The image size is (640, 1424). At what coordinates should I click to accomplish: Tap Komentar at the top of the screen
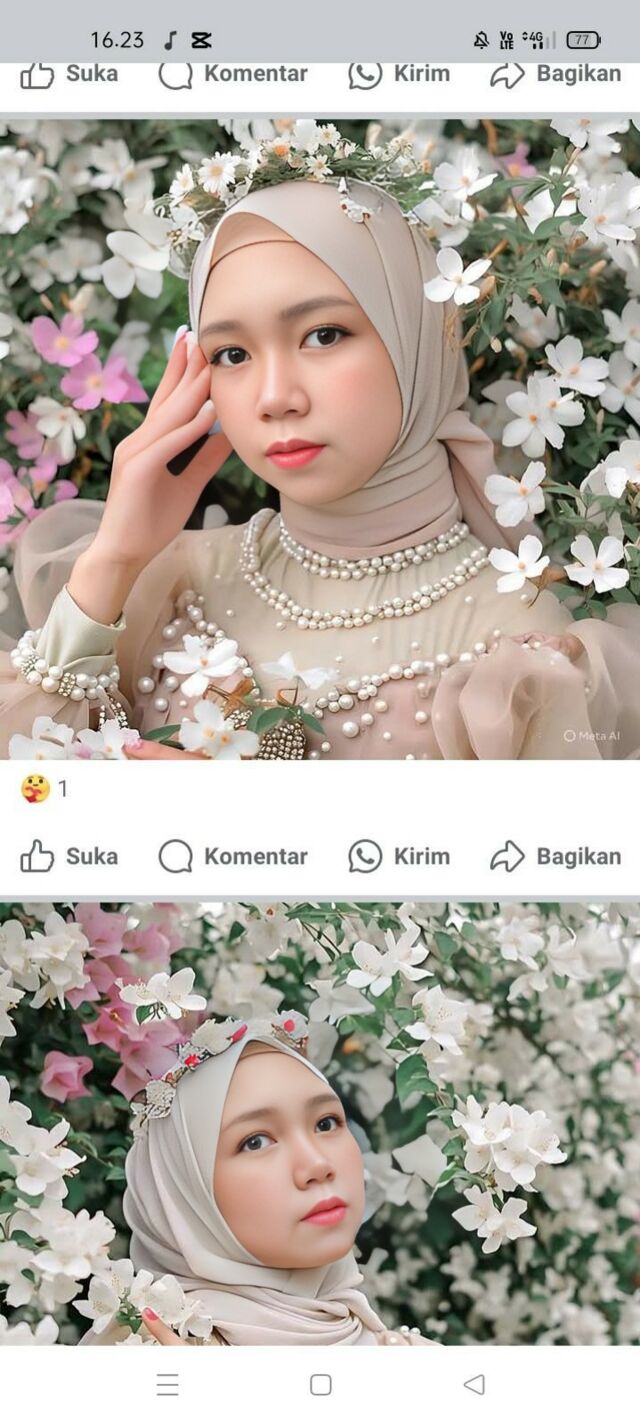(x=233, y=75)
